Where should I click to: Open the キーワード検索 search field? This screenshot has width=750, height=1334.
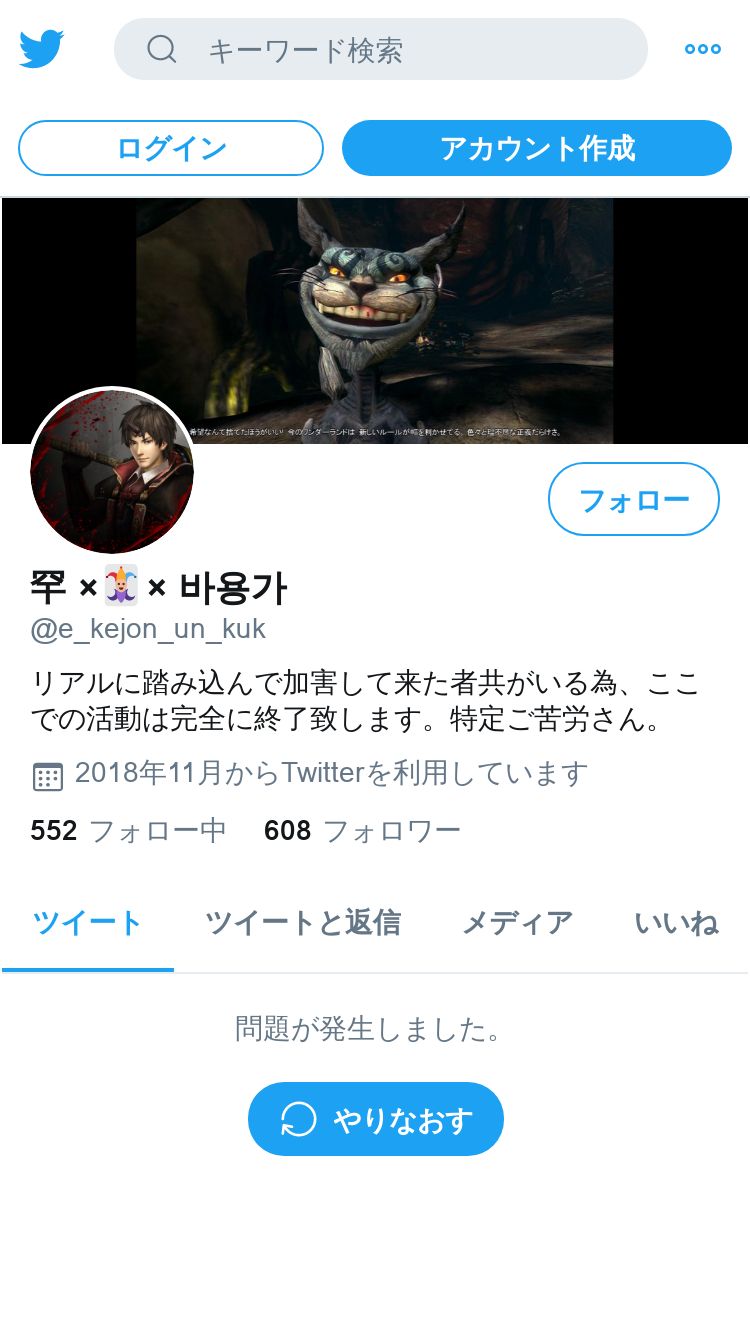point(381,49)
